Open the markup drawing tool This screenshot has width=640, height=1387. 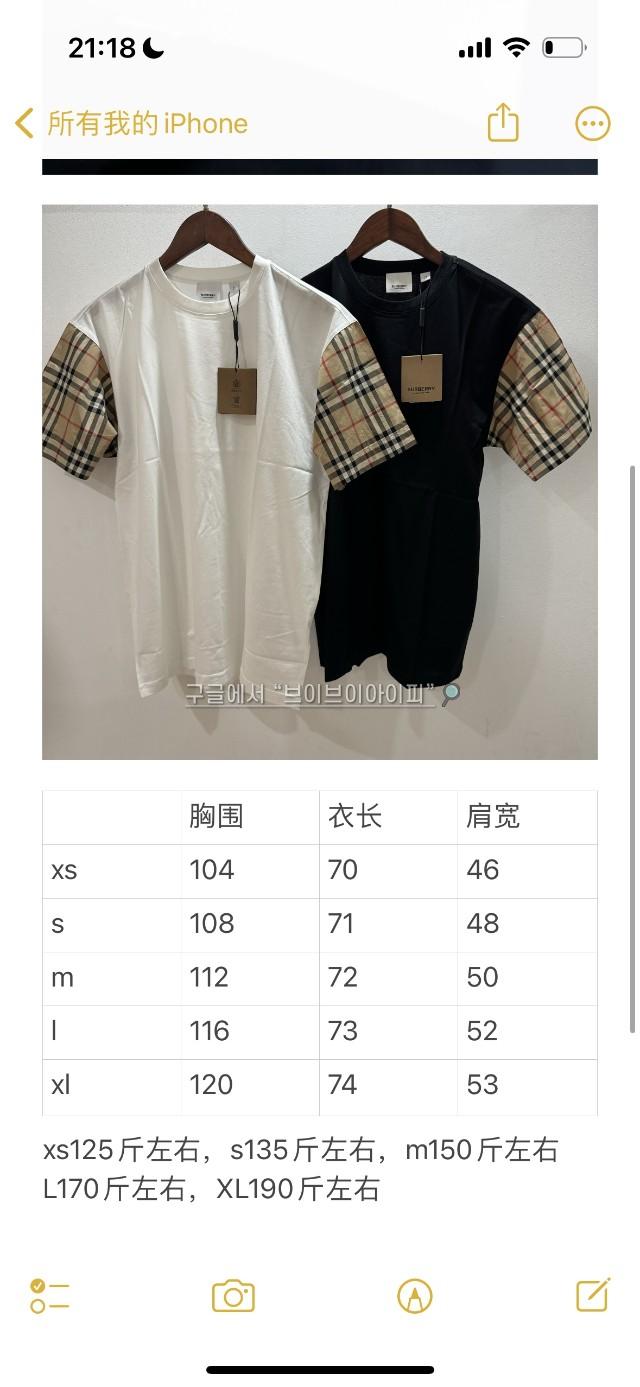pos(414,1296)
